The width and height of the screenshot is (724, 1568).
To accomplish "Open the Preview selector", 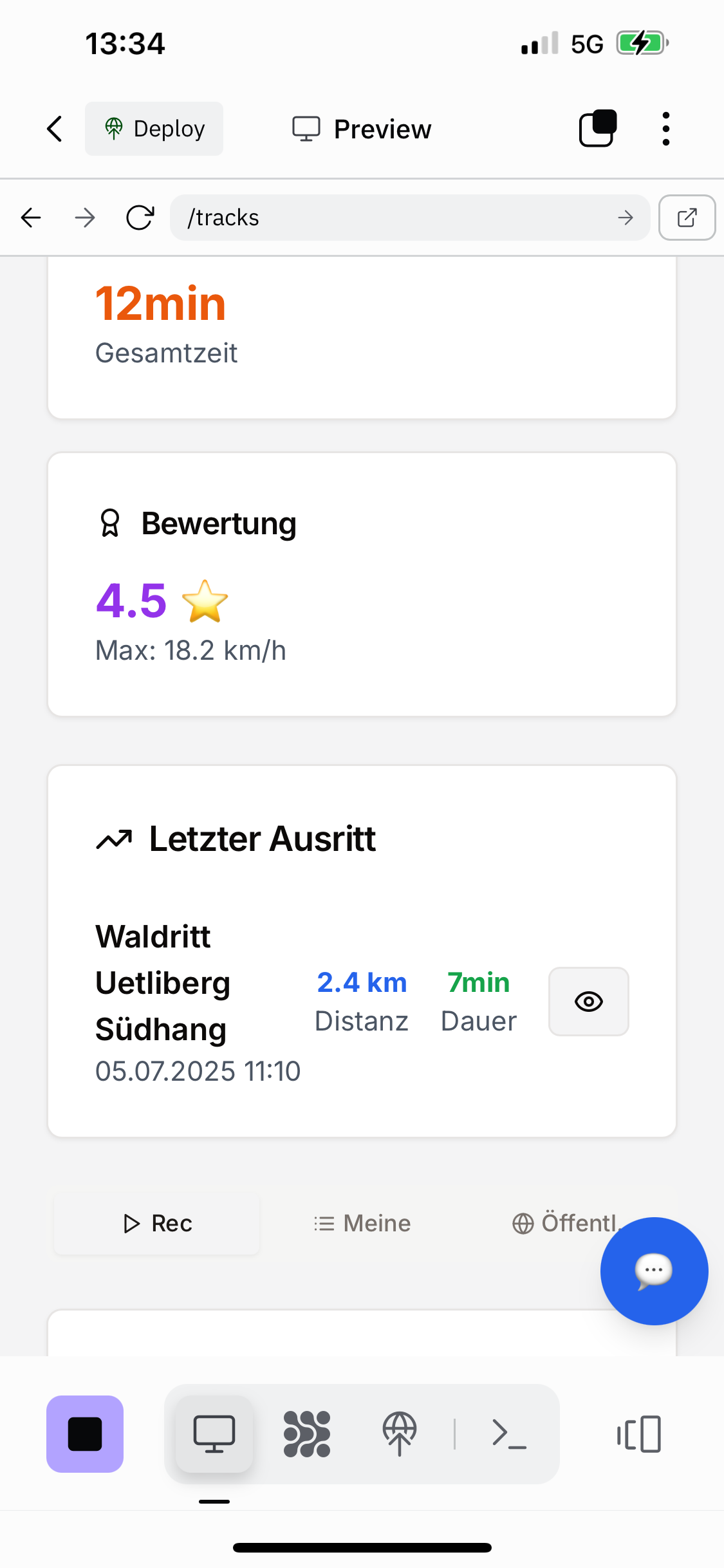I will tap(362, 129).
